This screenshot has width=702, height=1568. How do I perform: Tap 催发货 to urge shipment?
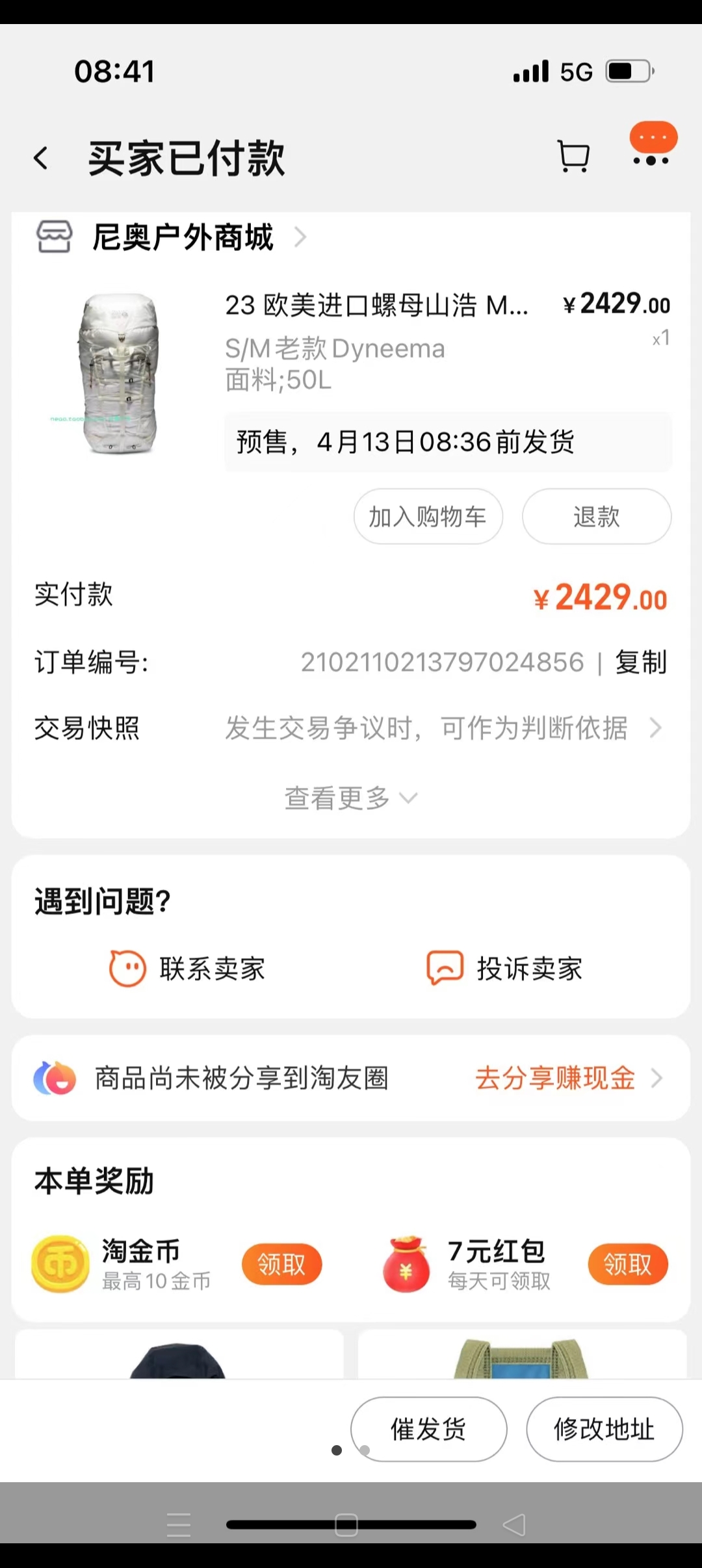click(x=428, y=1430)
